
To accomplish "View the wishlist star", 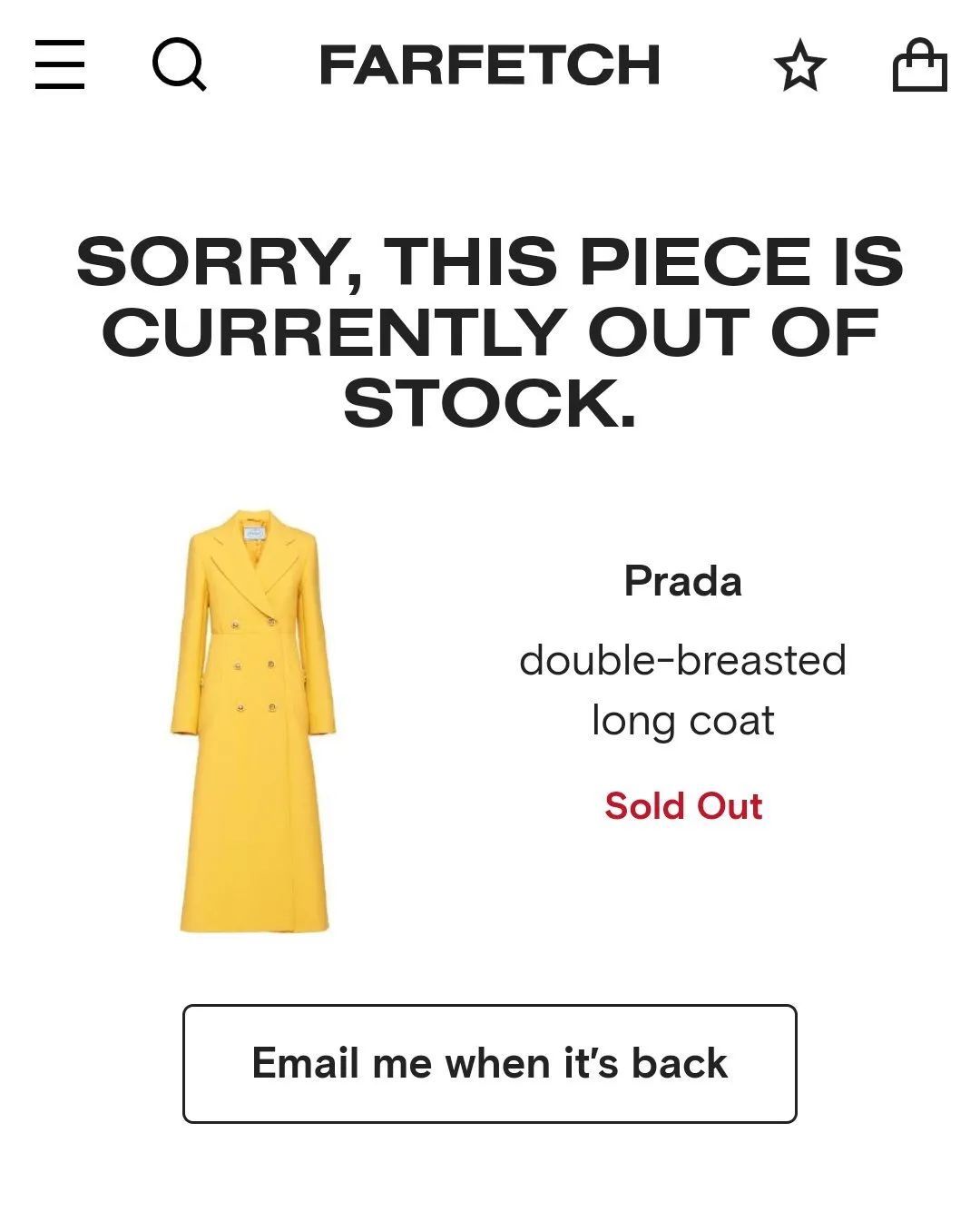I will tap(799, 67).
